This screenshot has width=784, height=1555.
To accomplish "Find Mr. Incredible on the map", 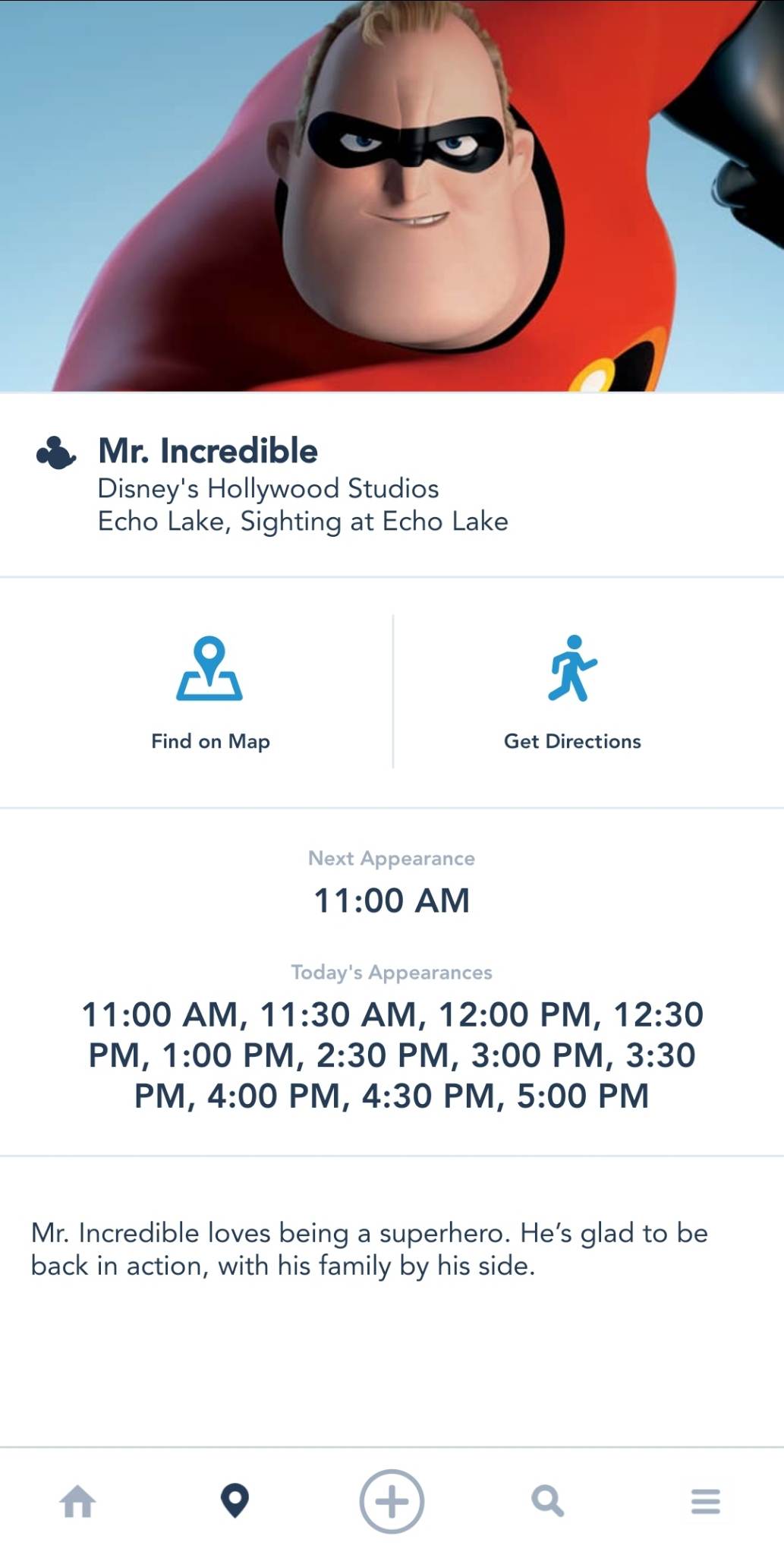I will click(x=209, y=691).
